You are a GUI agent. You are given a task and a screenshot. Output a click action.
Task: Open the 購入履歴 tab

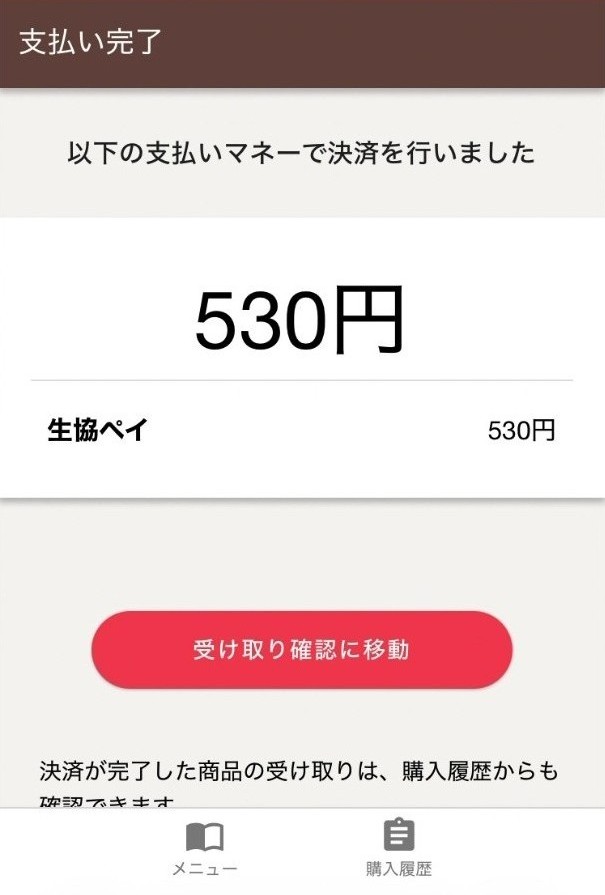[x=398, y=849]
